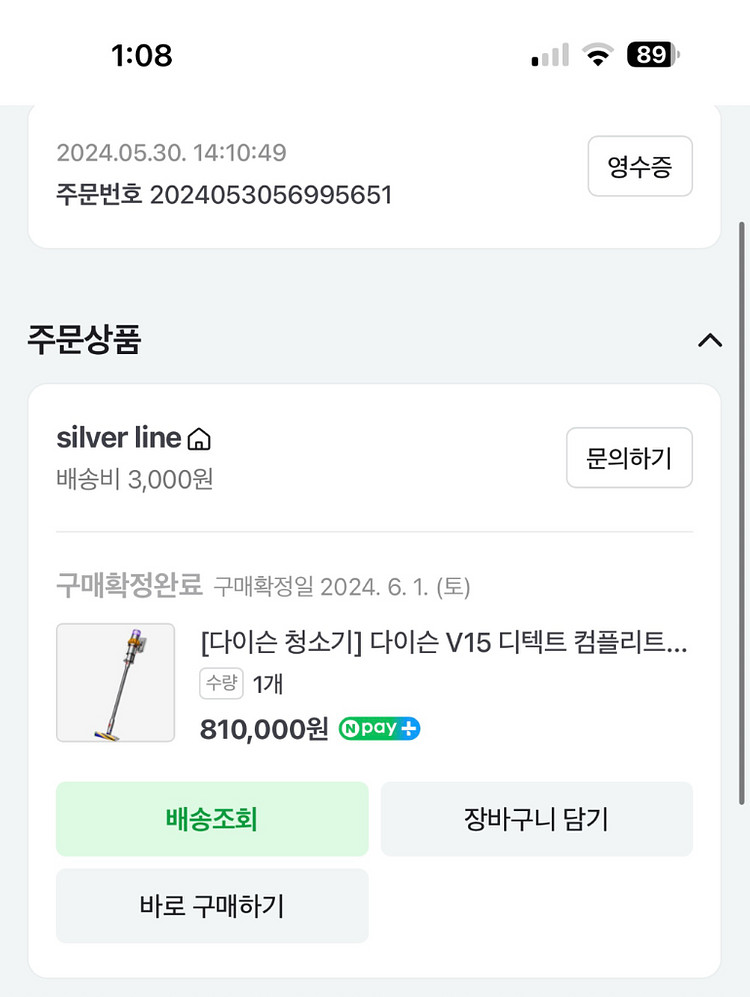Image resolution: width=750 pixels, height=997 pixels.
Task: Tap the chevron beside 주문상품
Action: [x=710, y=341]
